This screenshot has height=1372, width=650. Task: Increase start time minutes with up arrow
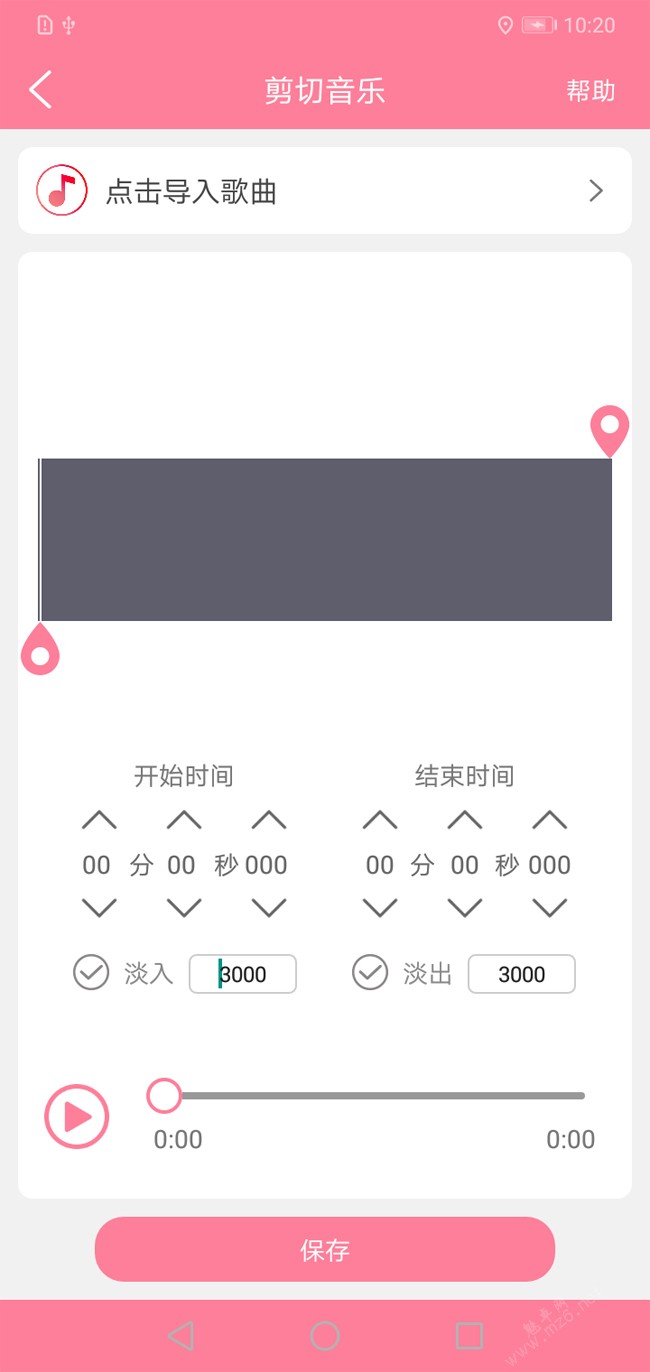point(99,821)
